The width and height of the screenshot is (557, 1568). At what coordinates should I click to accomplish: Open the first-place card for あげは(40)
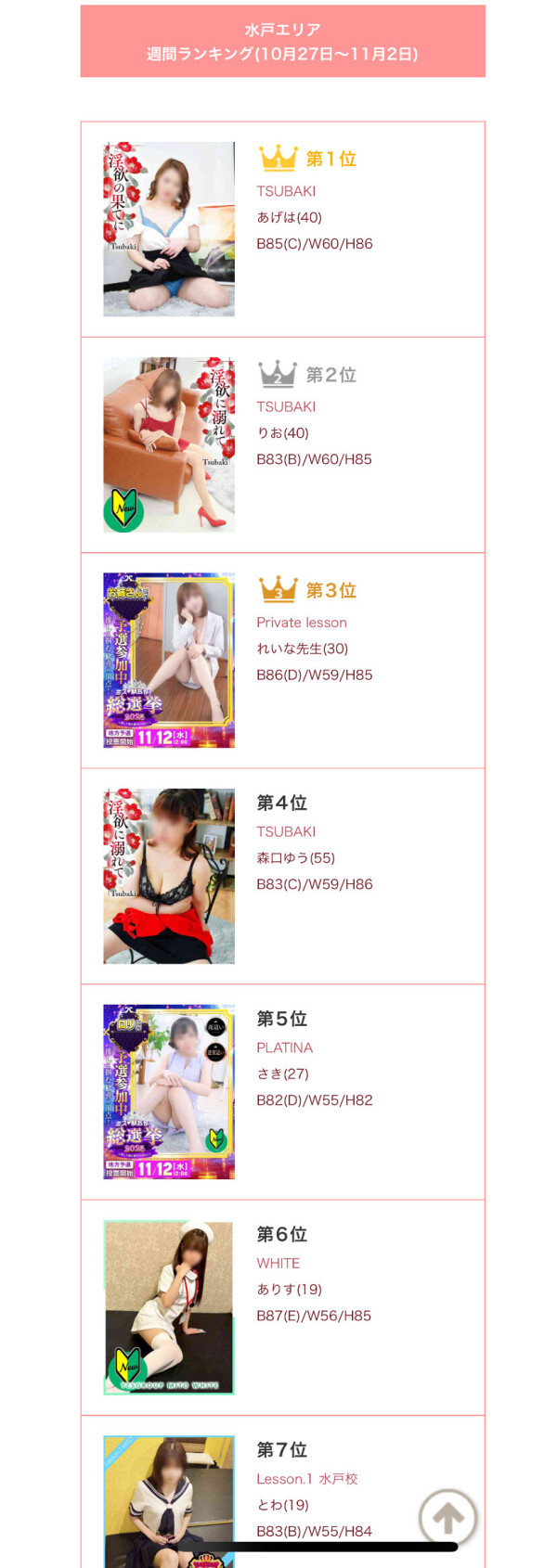(x=282, y=229)
